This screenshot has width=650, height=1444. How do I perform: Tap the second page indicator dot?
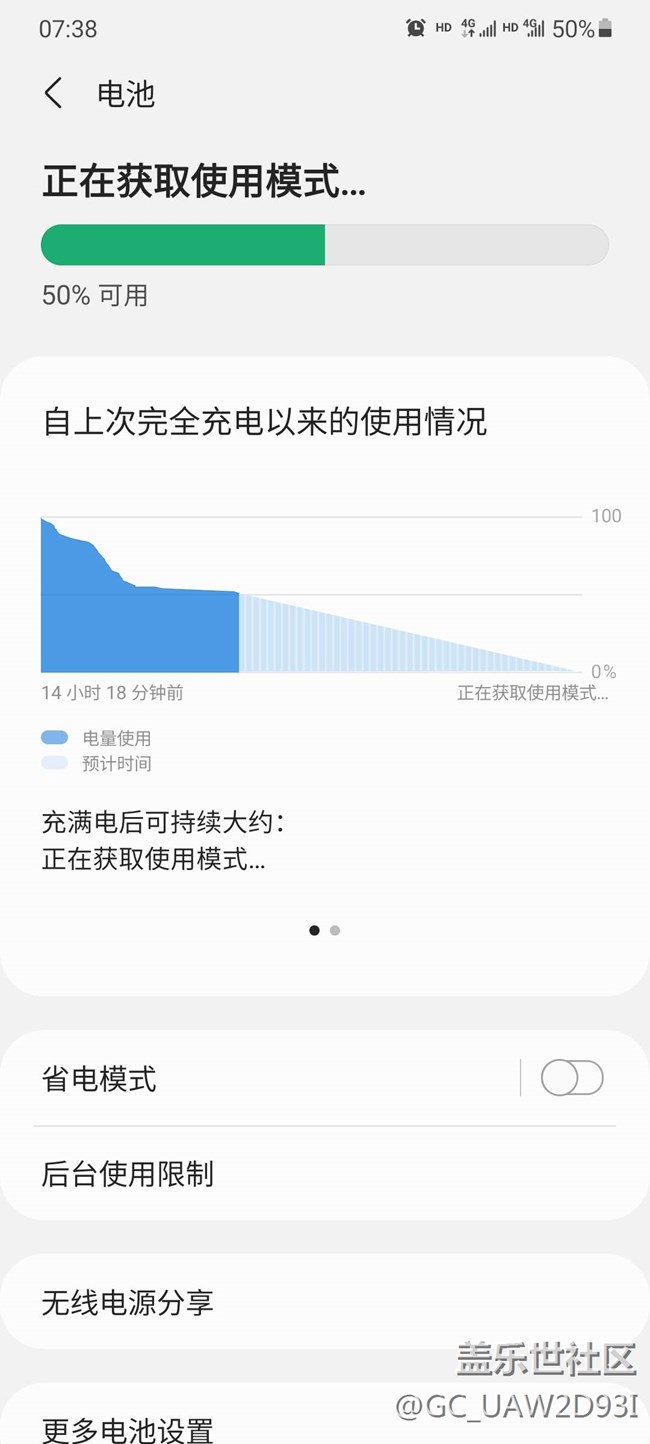(x=335, y=930)
